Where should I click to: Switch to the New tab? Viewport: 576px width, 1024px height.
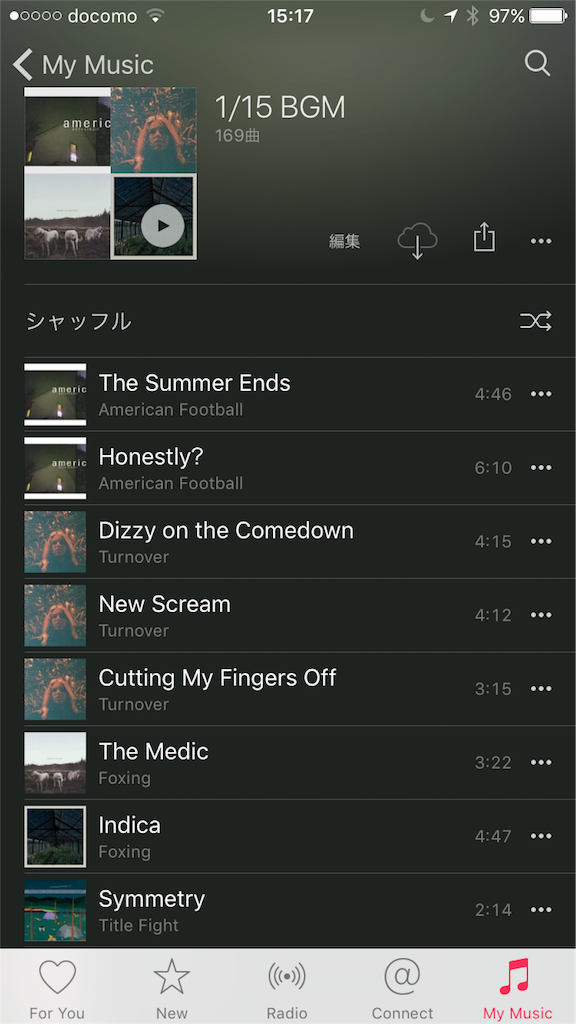click(172, 987)
